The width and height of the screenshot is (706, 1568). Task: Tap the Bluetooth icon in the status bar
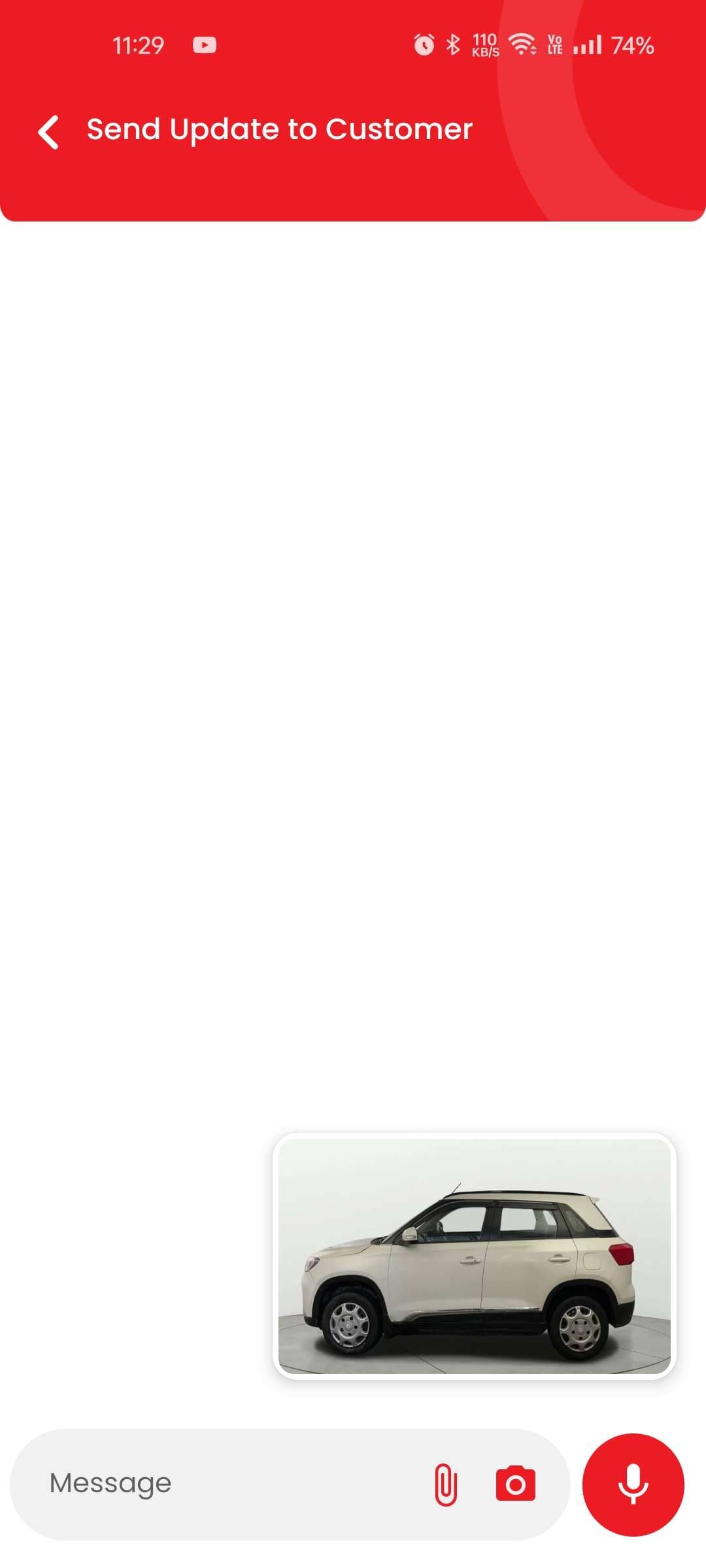[x=452, y=44]
